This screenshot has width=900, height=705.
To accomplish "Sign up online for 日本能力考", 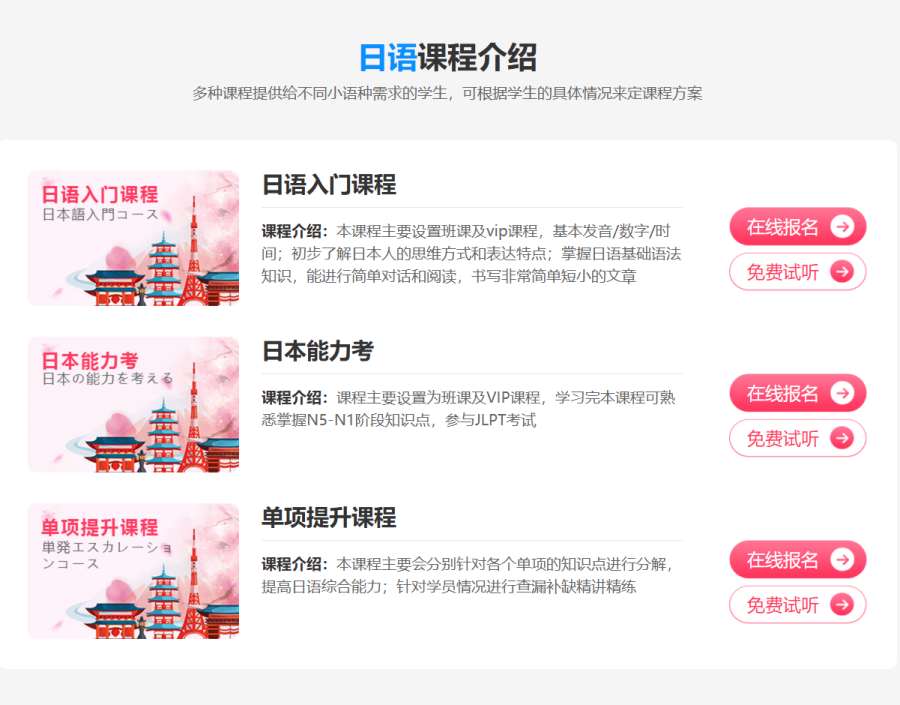I will point(797,393).
